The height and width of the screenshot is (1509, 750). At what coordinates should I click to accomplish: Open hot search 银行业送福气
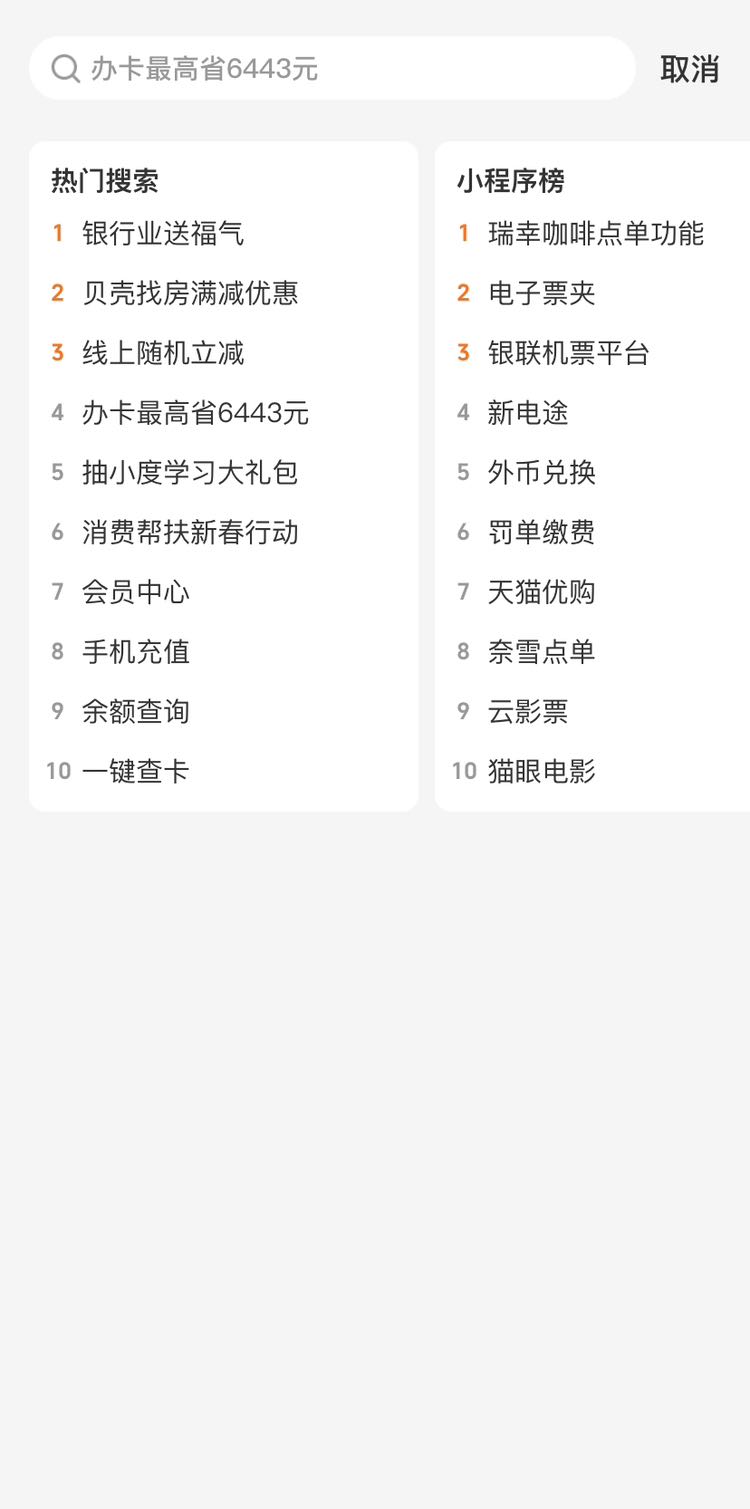tap(163, 233)
